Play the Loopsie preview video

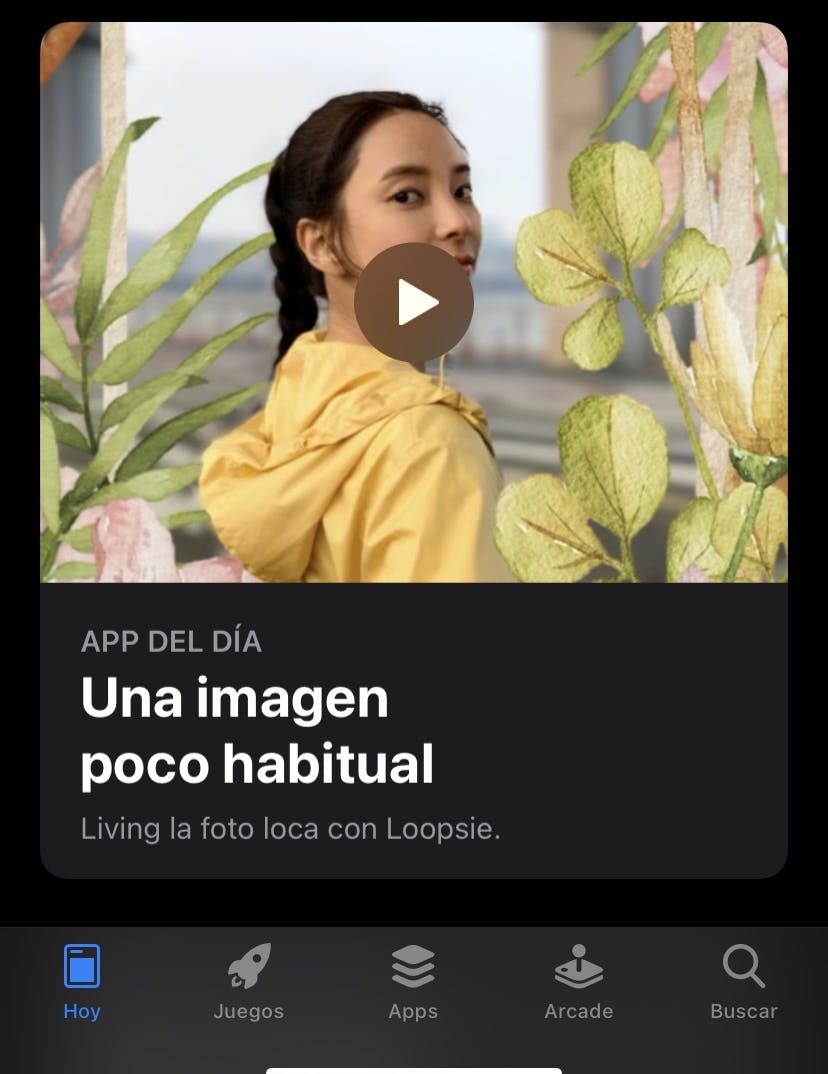(x=414, y=302)
